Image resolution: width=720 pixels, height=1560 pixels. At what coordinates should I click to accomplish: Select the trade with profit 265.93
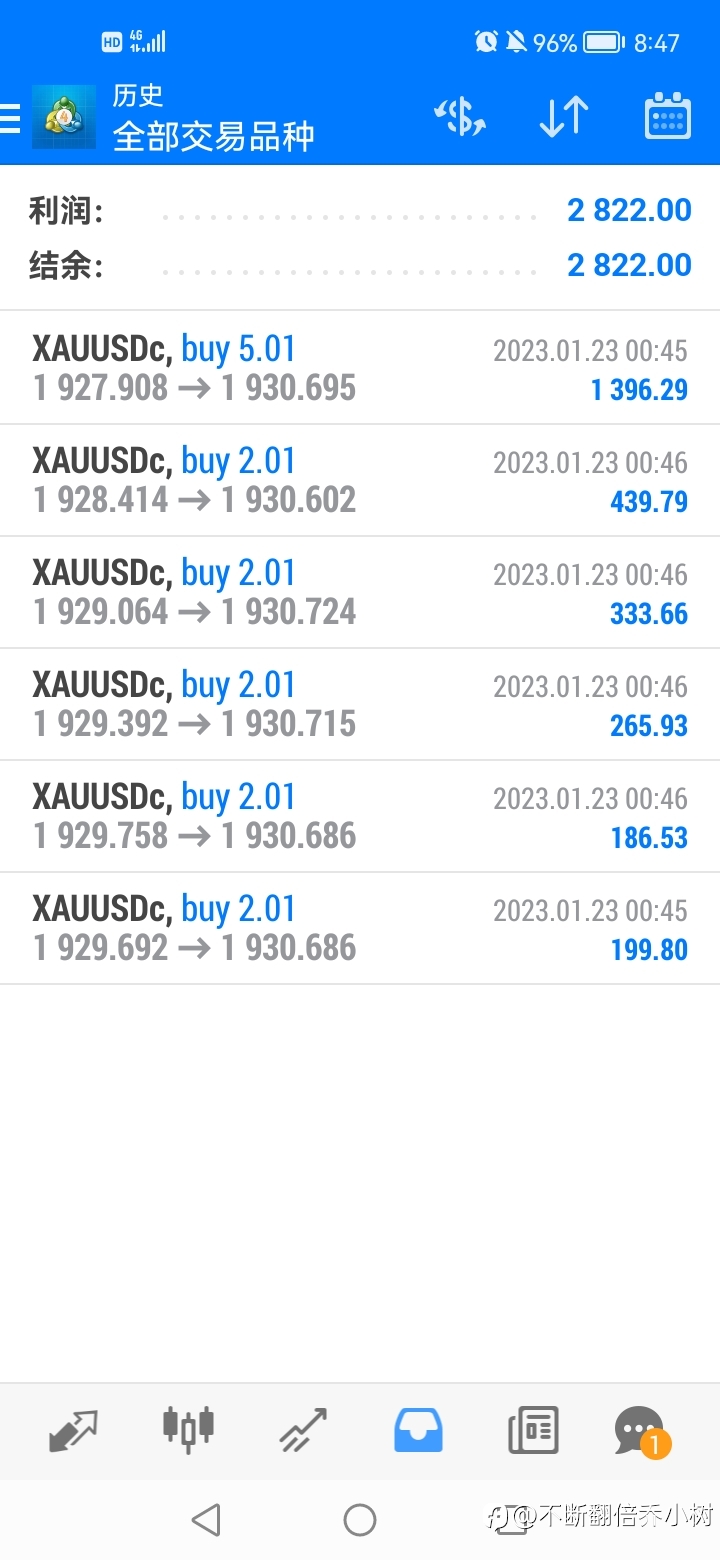coord(360,704)
